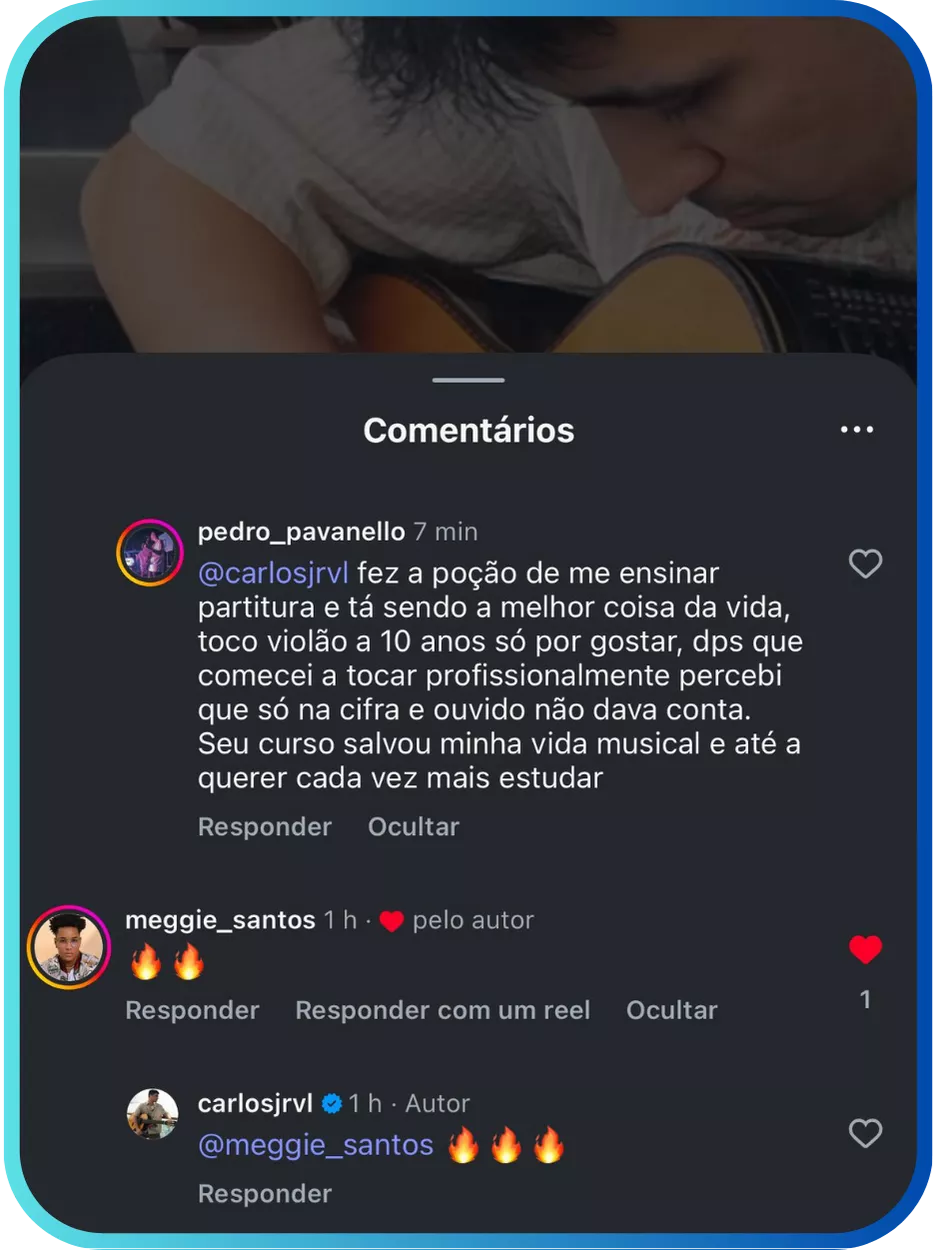Reply to carlosjrvl's comment
This screenshot has height=1250, width=937.
(264, 1193)
